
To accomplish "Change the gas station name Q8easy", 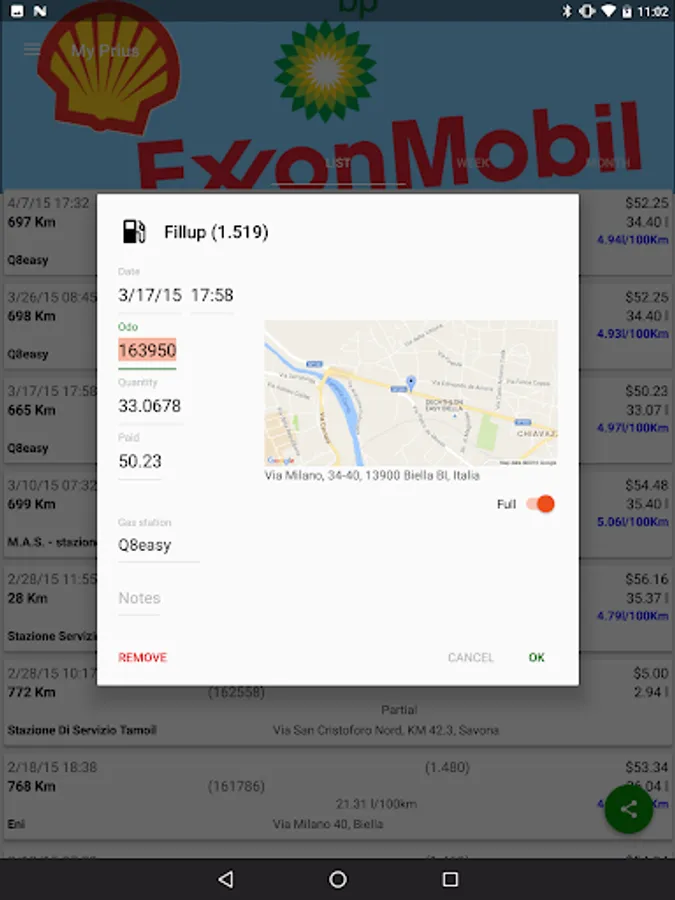I will [158, 545].
